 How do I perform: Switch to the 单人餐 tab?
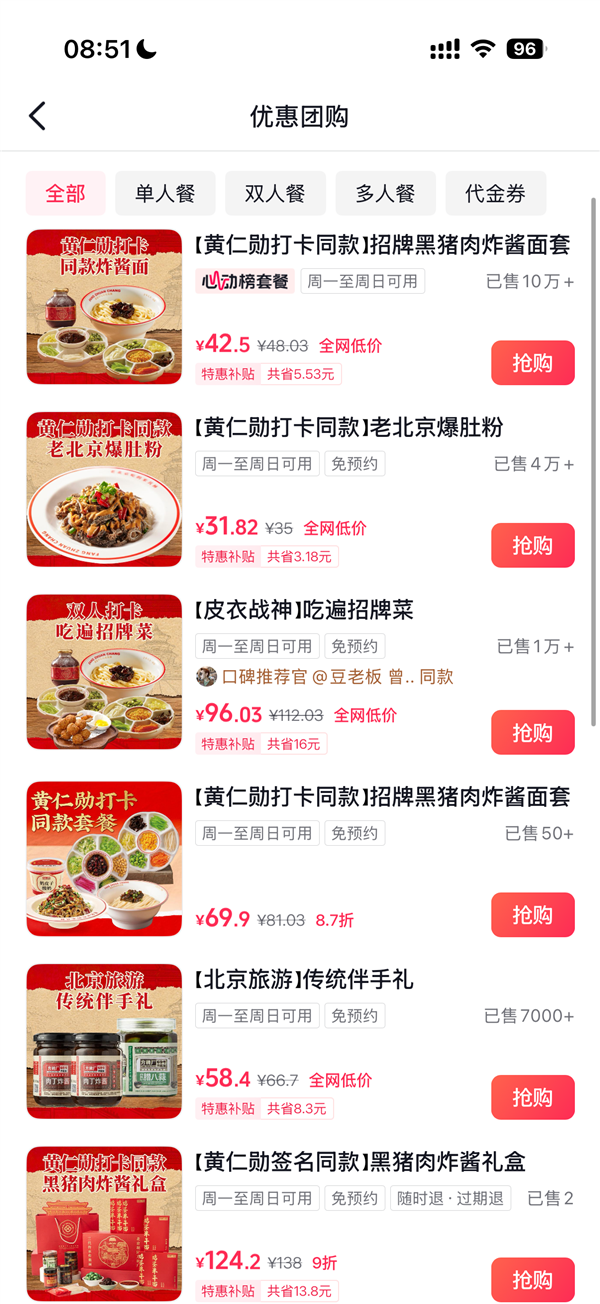tap(165, 193)
